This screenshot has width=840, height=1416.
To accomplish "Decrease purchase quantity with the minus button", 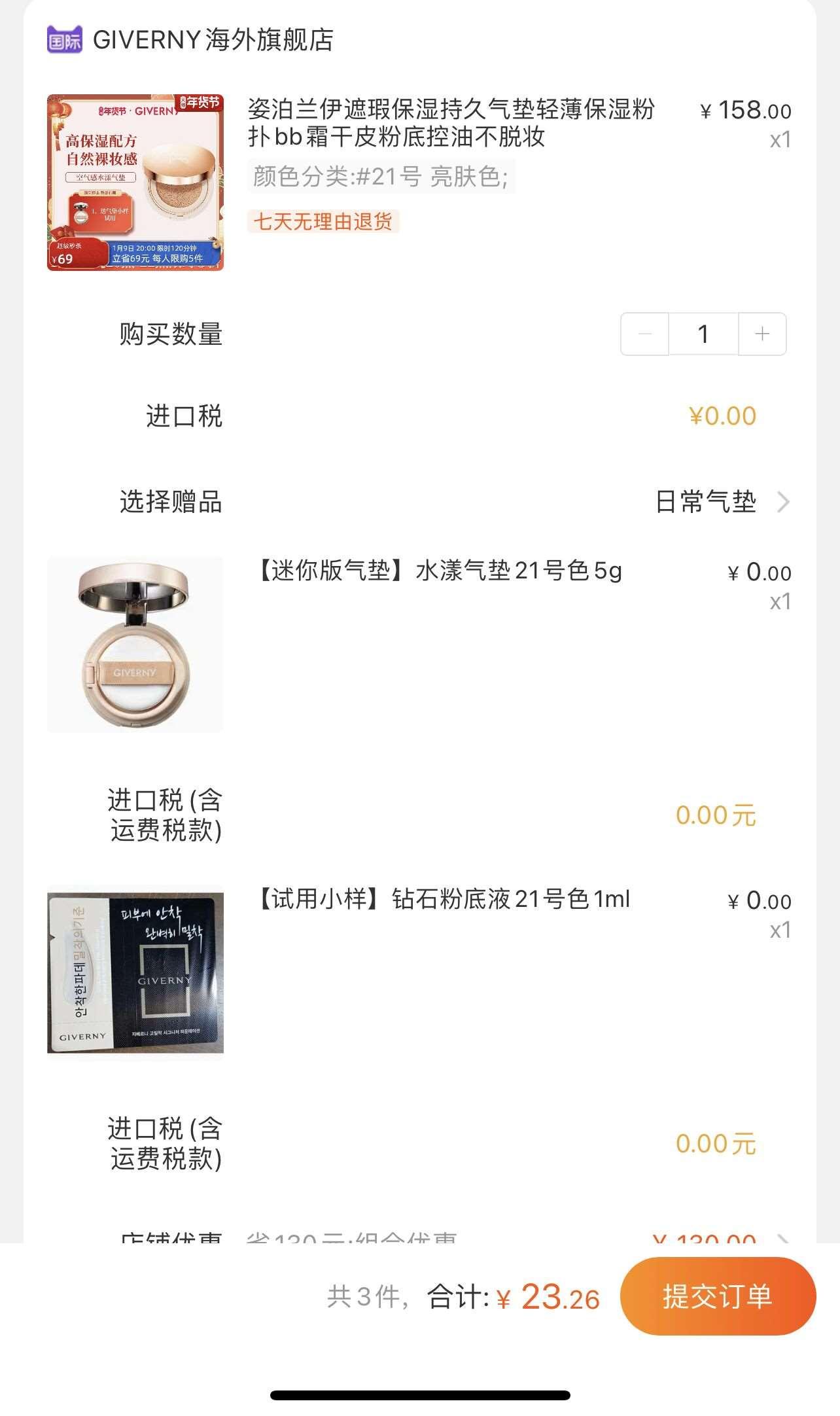I will (x=645, y=334).
